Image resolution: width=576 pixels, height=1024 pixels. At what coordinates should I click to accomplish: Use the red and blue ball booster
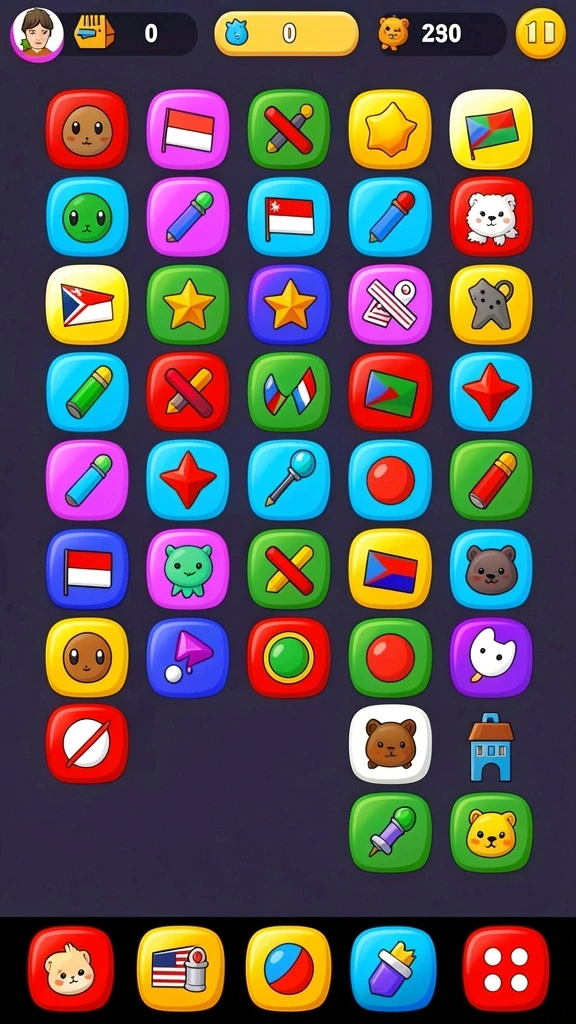coord(289,968)
